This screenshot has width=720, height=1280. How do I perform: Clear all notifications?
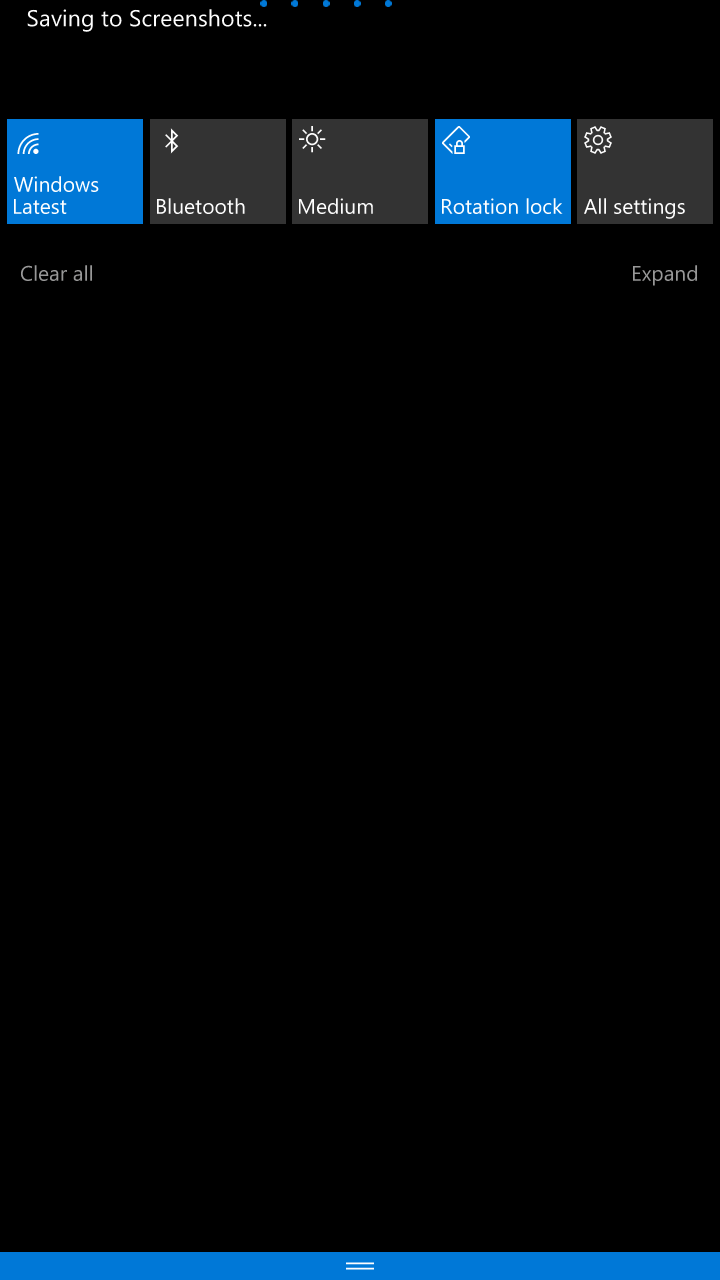57,274
